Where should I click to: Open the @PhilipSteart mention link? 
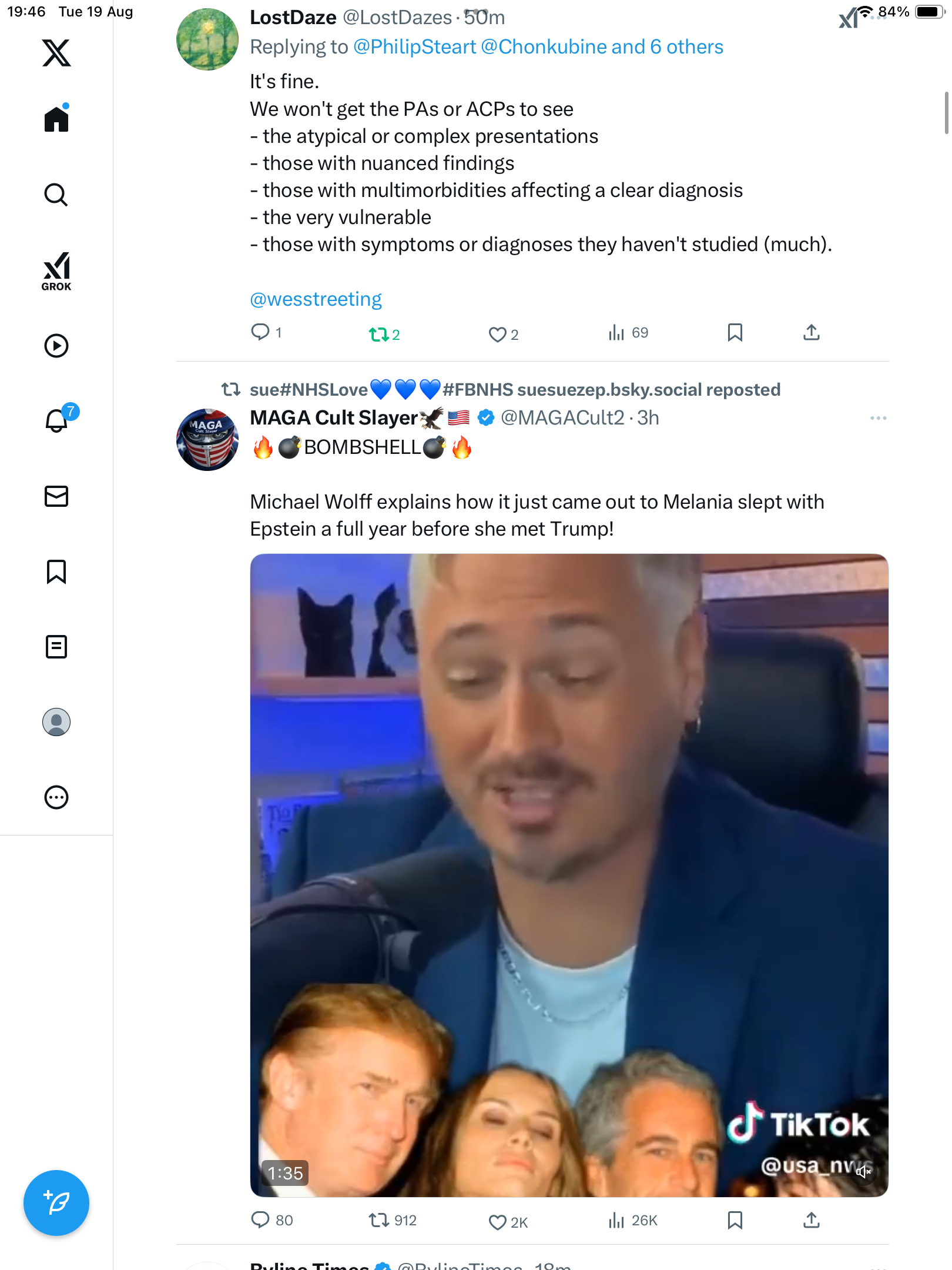point(414,47)
